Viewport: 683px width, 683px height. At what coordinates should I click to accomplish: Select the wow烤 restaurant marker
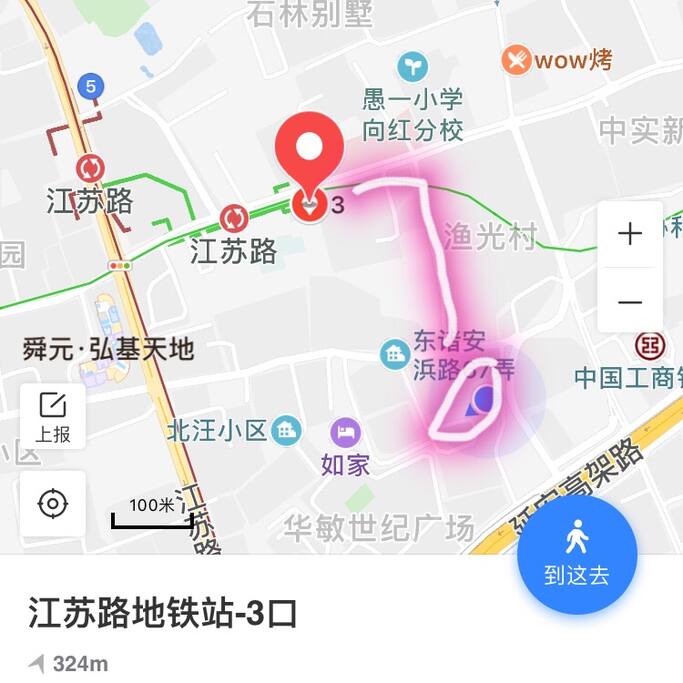pos(517,60)
